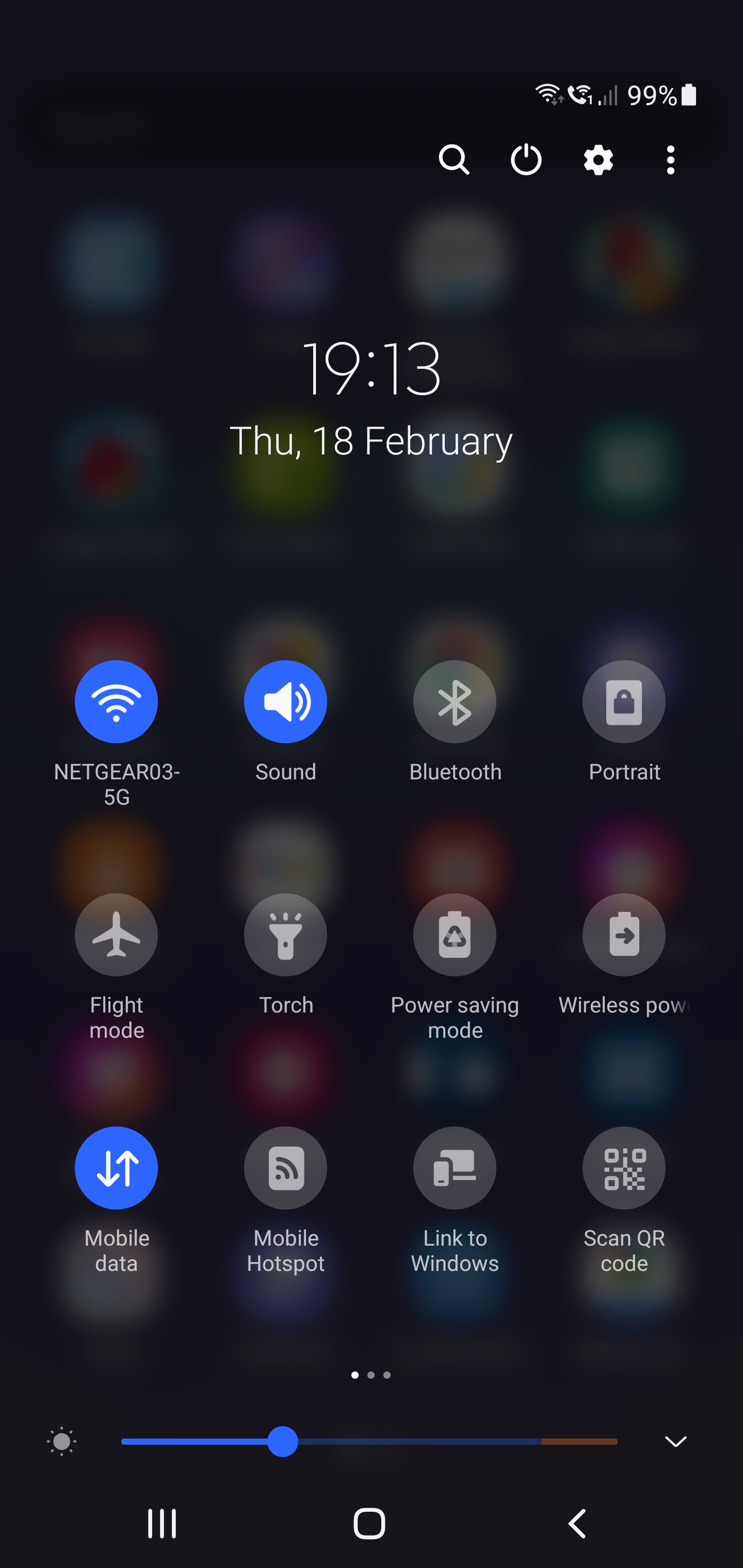Viewport: 743px width, 1568px height.
Task: Turn off NETGEAR03-5G Wi-Fi
Action: click(x=116, y=702)
